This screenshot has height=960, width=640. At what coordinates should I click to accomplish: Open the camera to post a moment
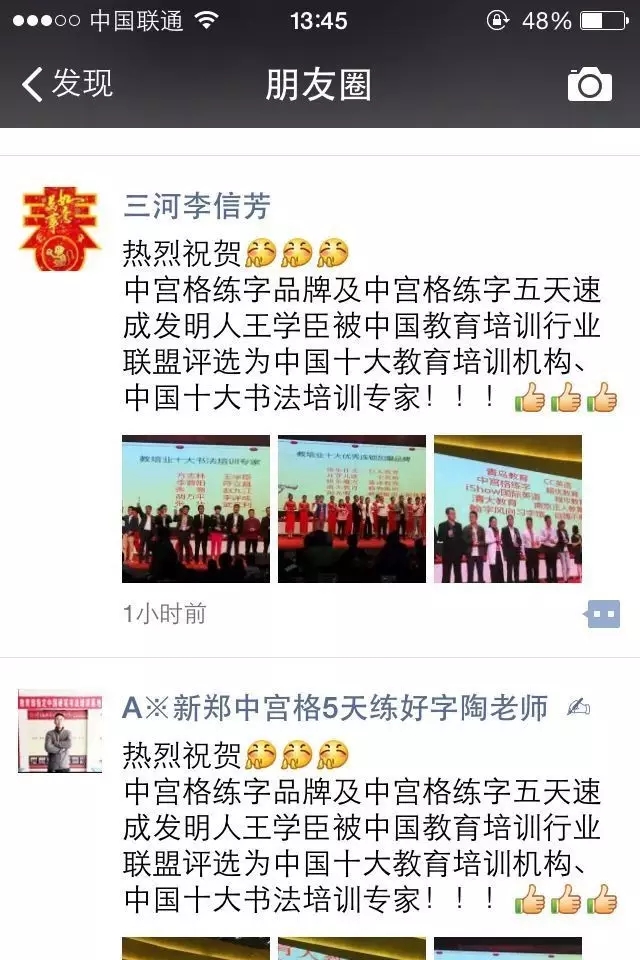click(589, 85)
